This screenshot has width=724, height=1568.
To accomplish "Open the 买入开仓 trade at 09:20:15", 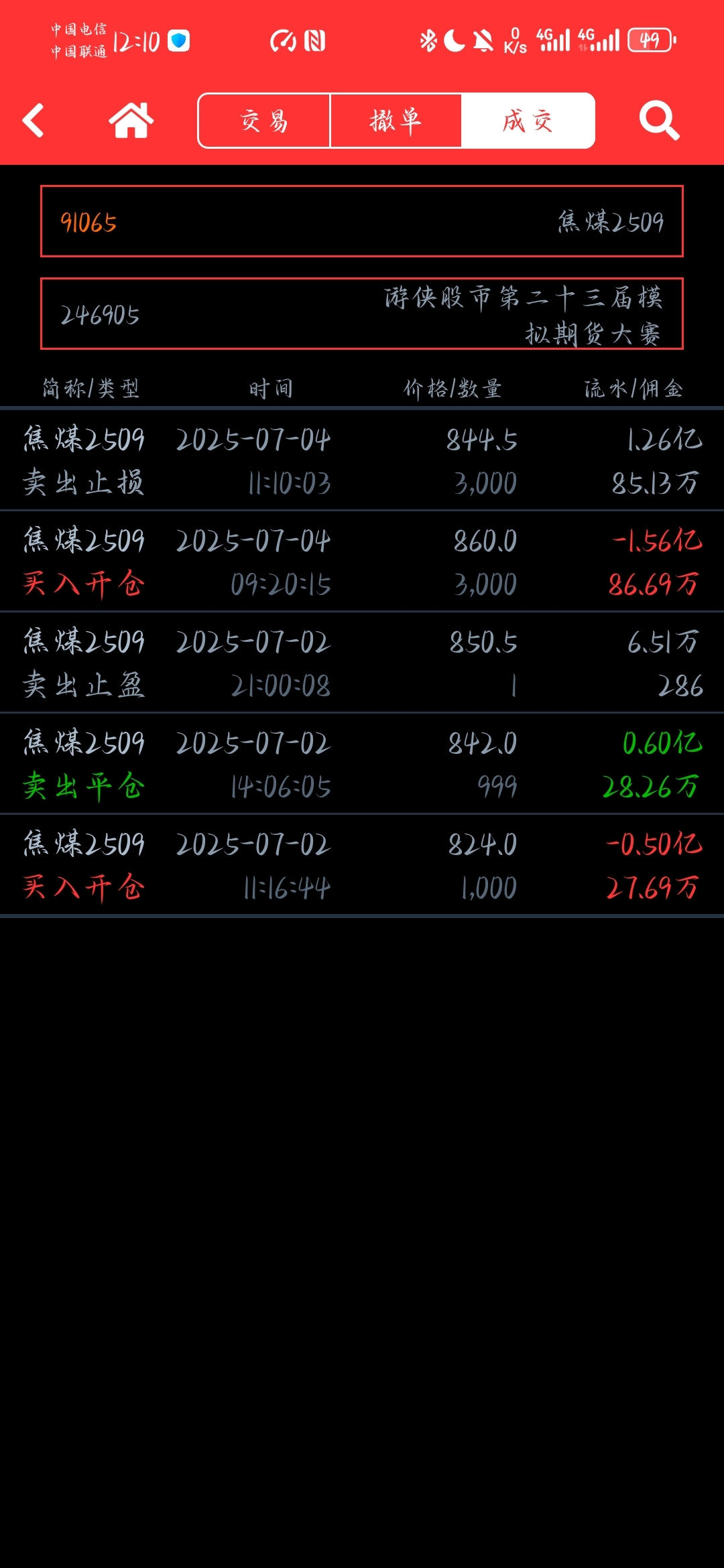I will (x=362, y=562).
